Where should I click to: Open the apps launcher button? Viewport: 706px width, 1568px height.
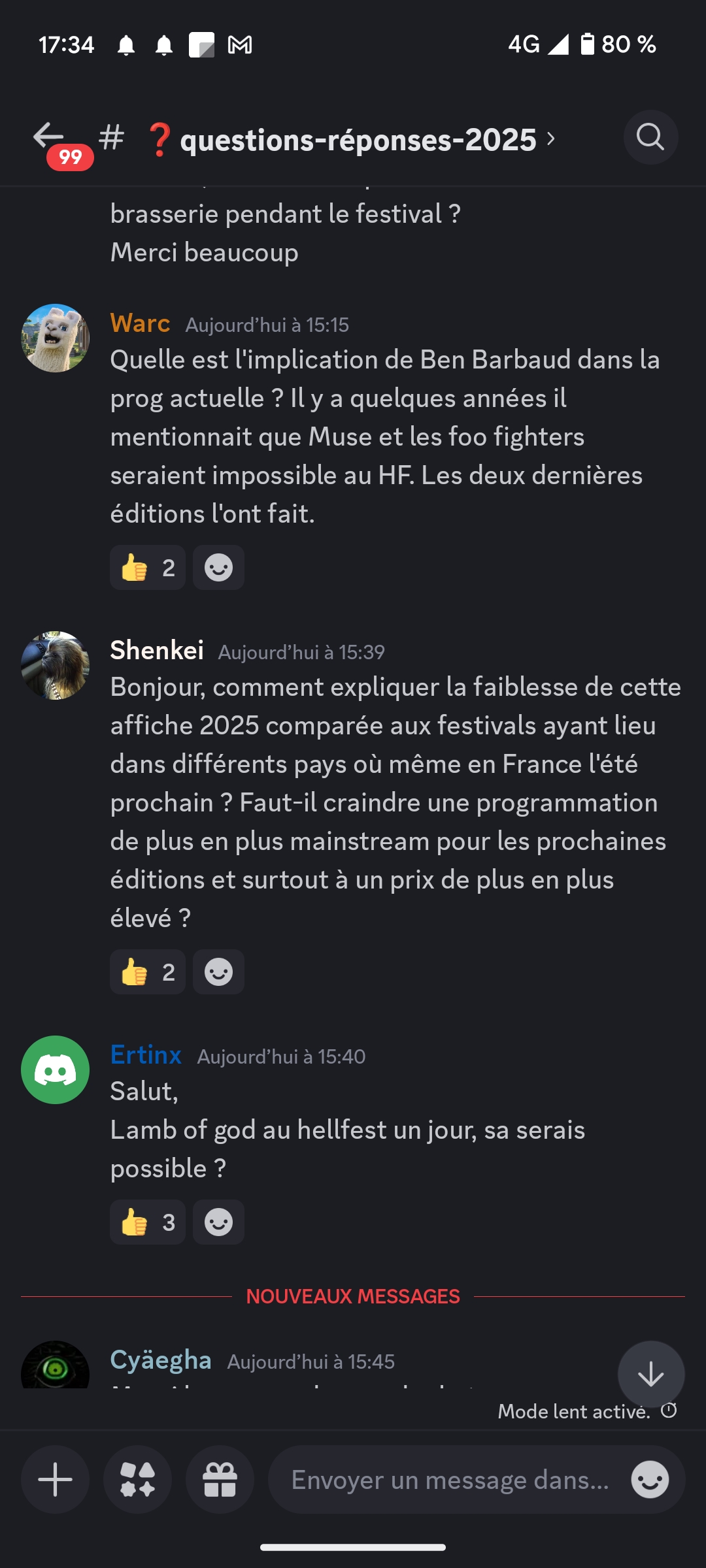[x=138, y=1480]
